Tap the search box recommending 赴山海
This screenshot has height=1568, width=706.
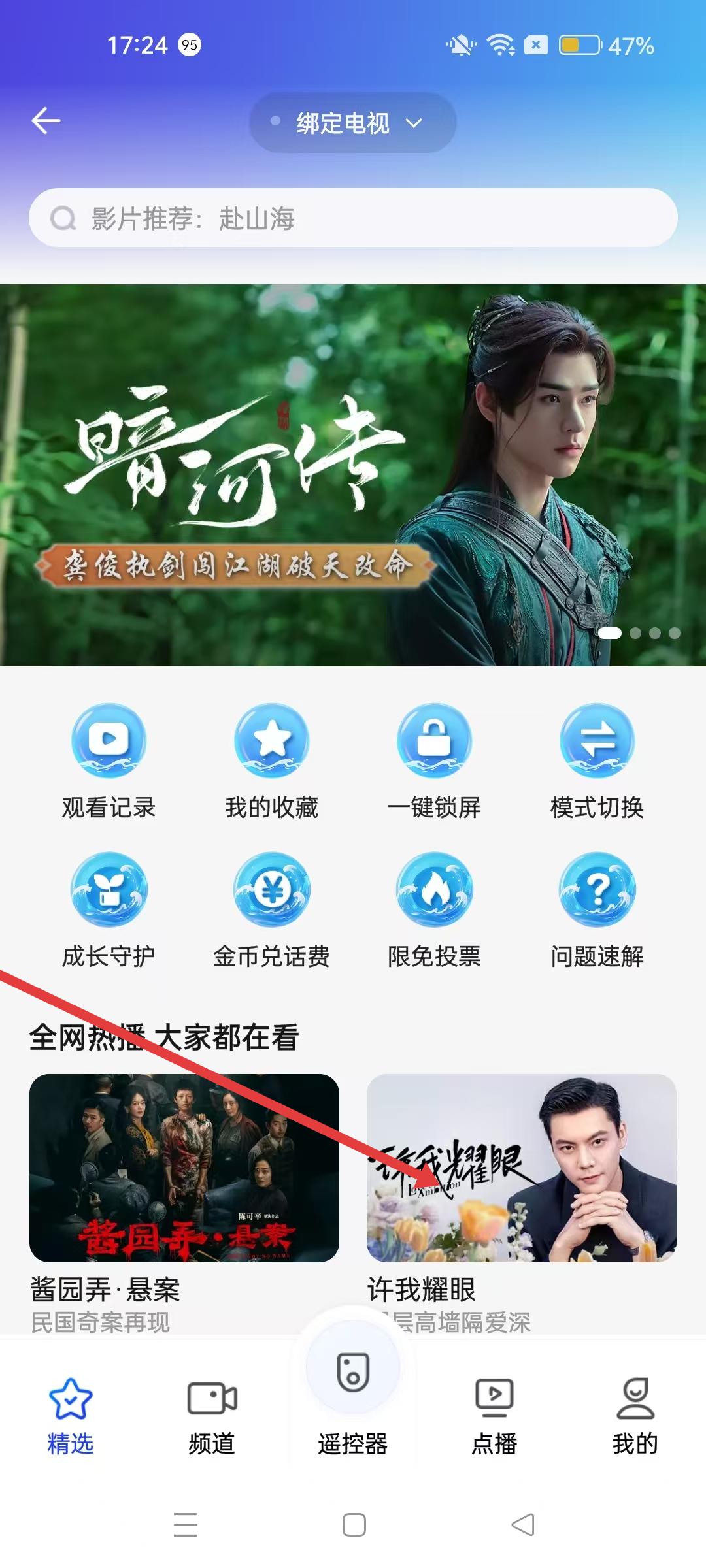pos(353,218)
